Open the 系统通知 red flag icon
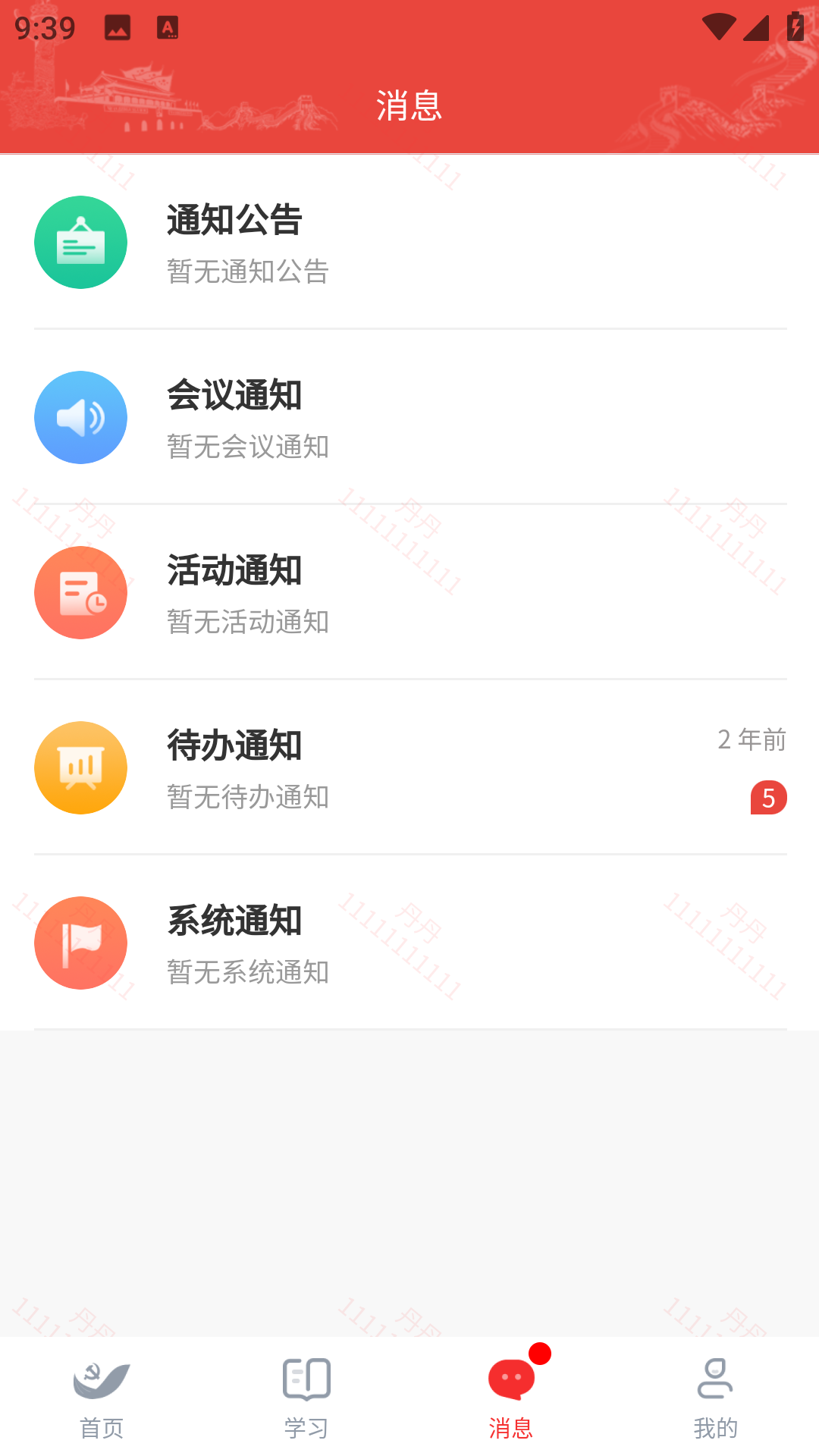819x1456 pixels. (81, 943)
